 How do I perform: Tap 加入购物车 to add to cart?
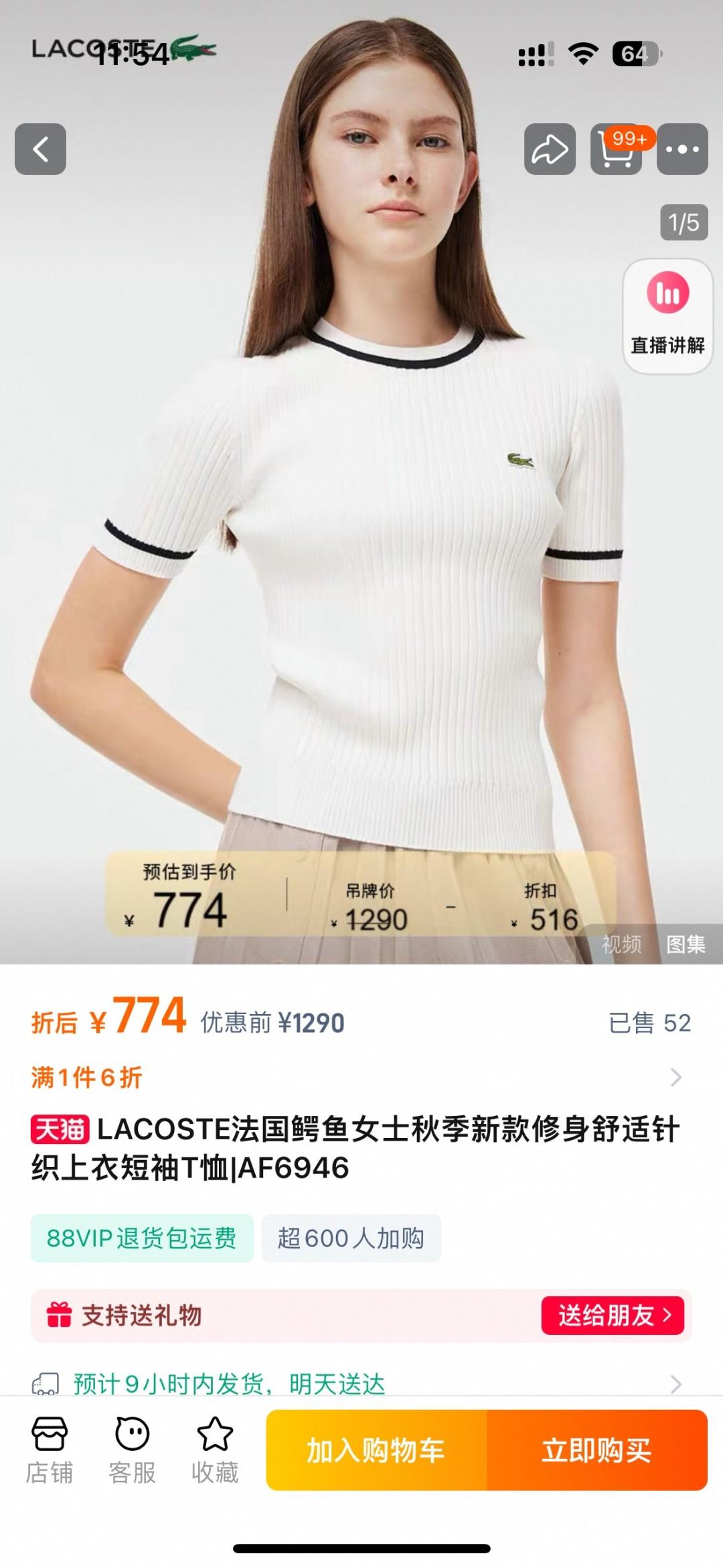tap(376, 1450)
